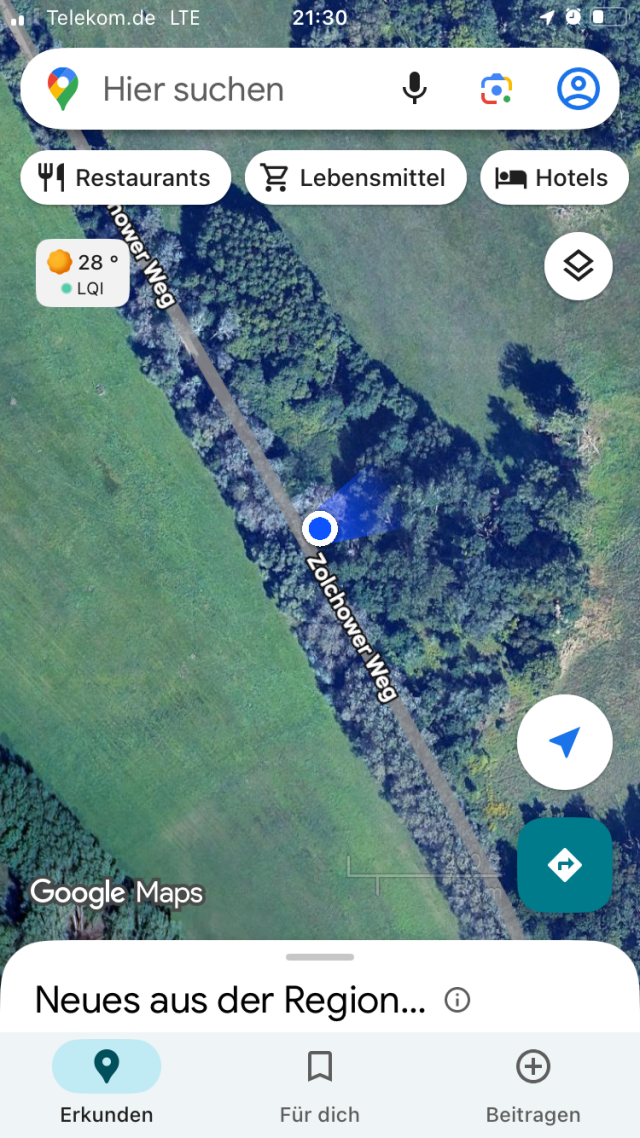The image size is (640, 1138).
Task: Show info about Neues aus der Region
Action: (457, 1000)
